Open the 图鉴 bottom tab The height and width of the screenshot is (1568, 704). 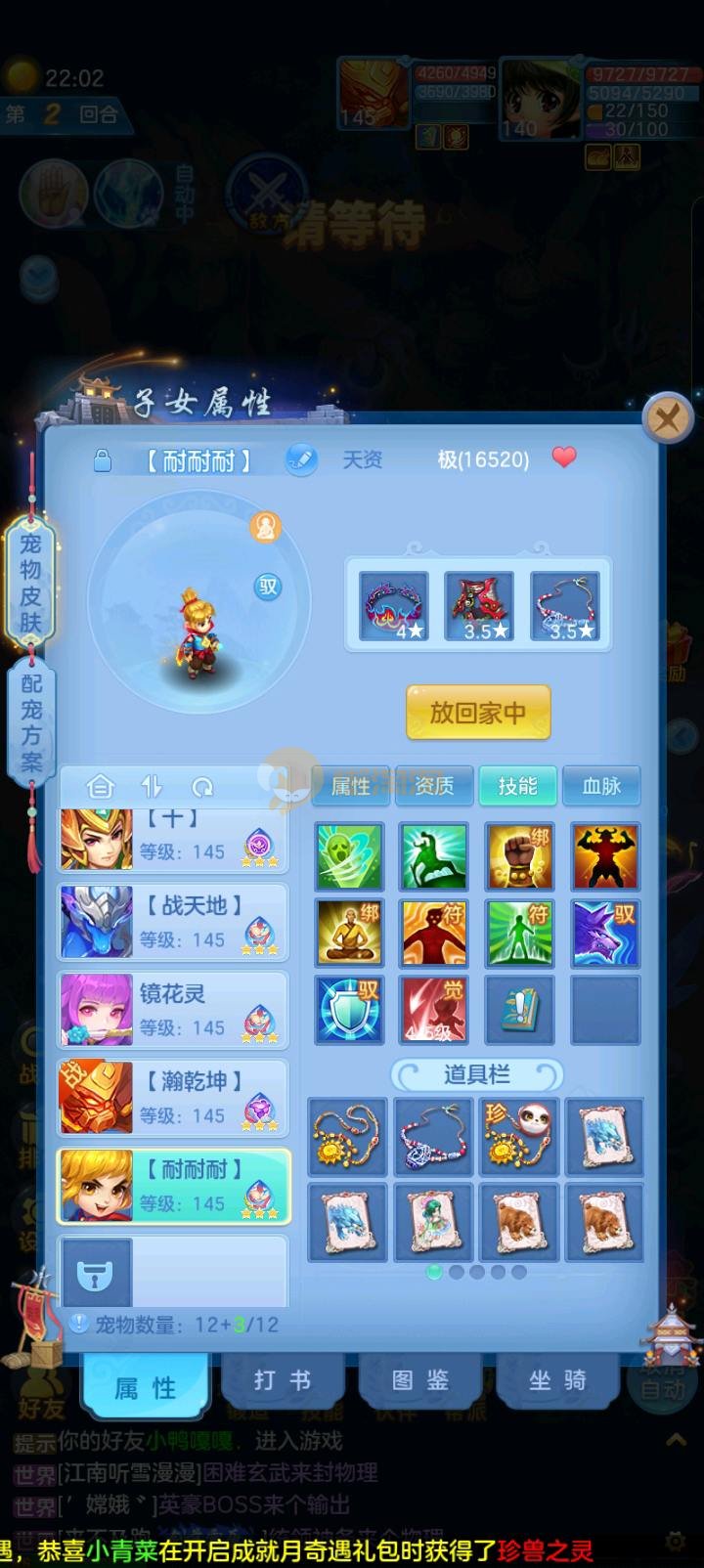(x=420, y=1380)
